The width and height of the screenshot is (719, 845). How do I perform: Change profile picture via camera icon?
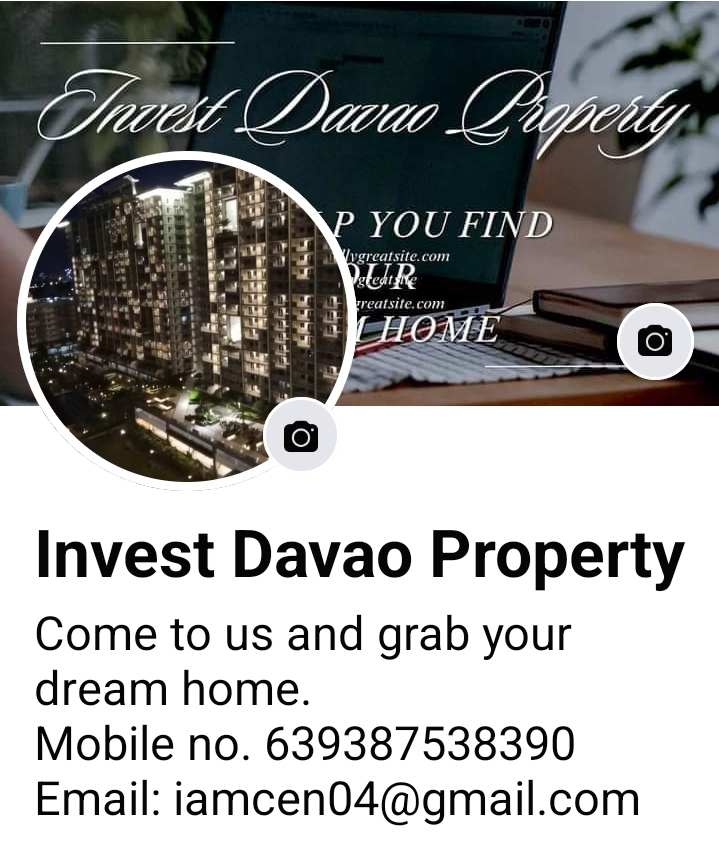[301, 436]
